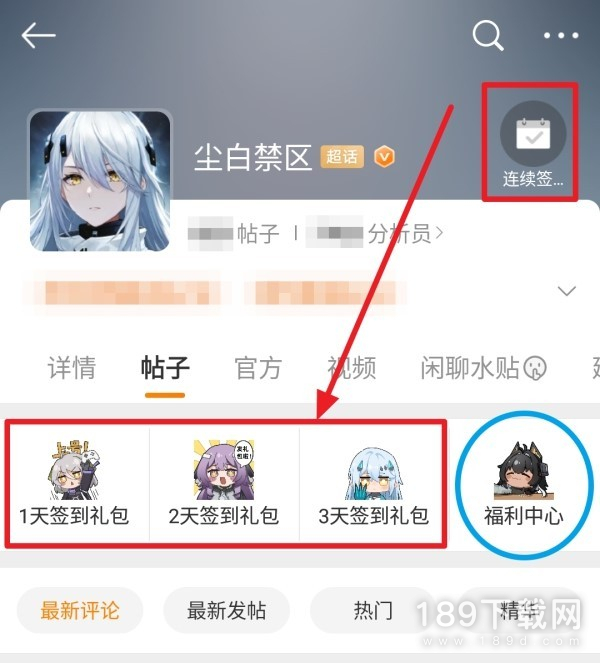
Task: Go back using the arrow icon
Action: coord(39,37)
